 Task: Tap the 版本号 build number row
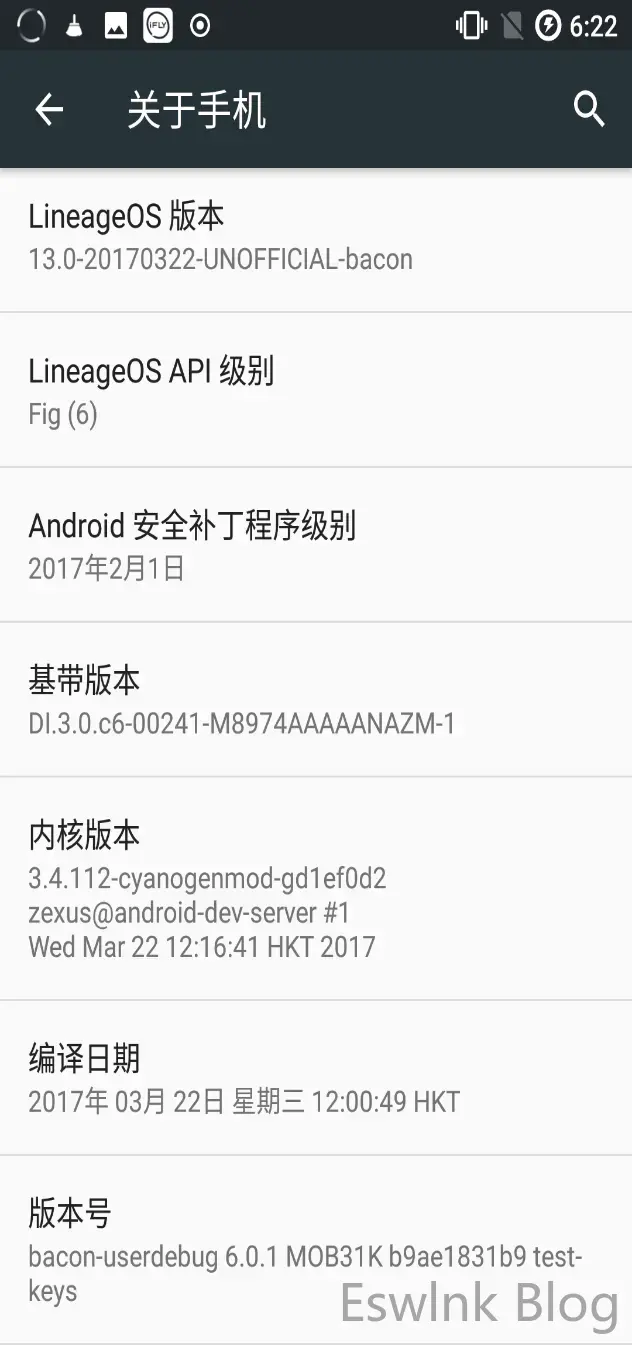[316, 1250]
